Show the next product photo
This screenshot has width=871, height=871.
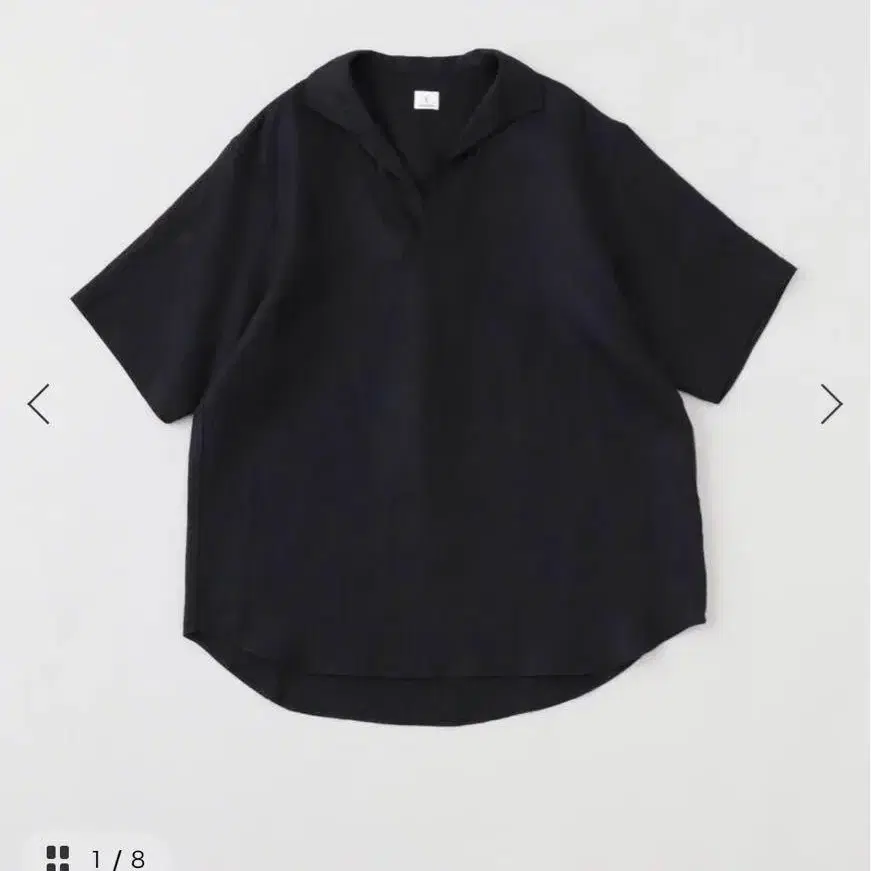pyautogui.click(x=831, y=404)
